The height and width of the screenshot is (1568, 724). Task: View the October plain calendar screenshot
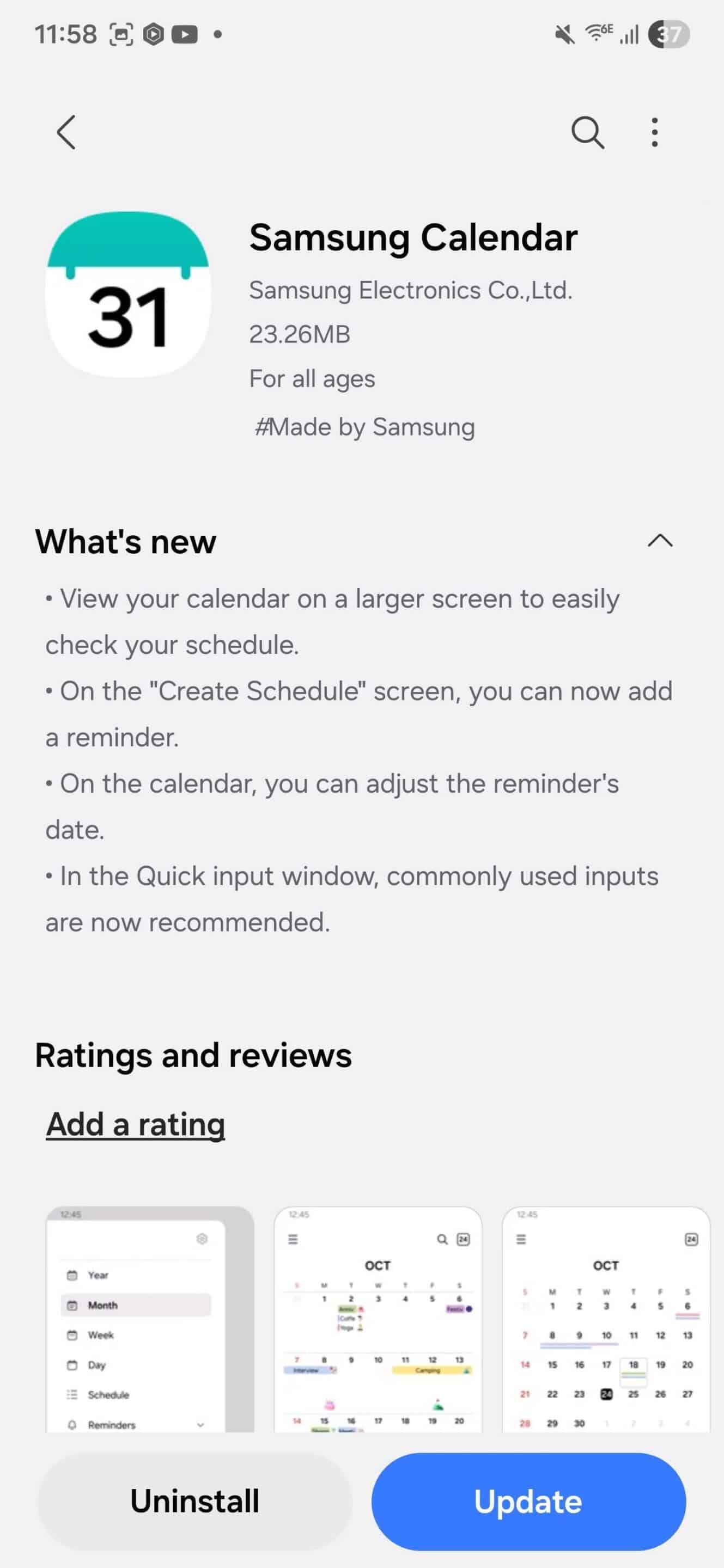(x=606, y=1318)
